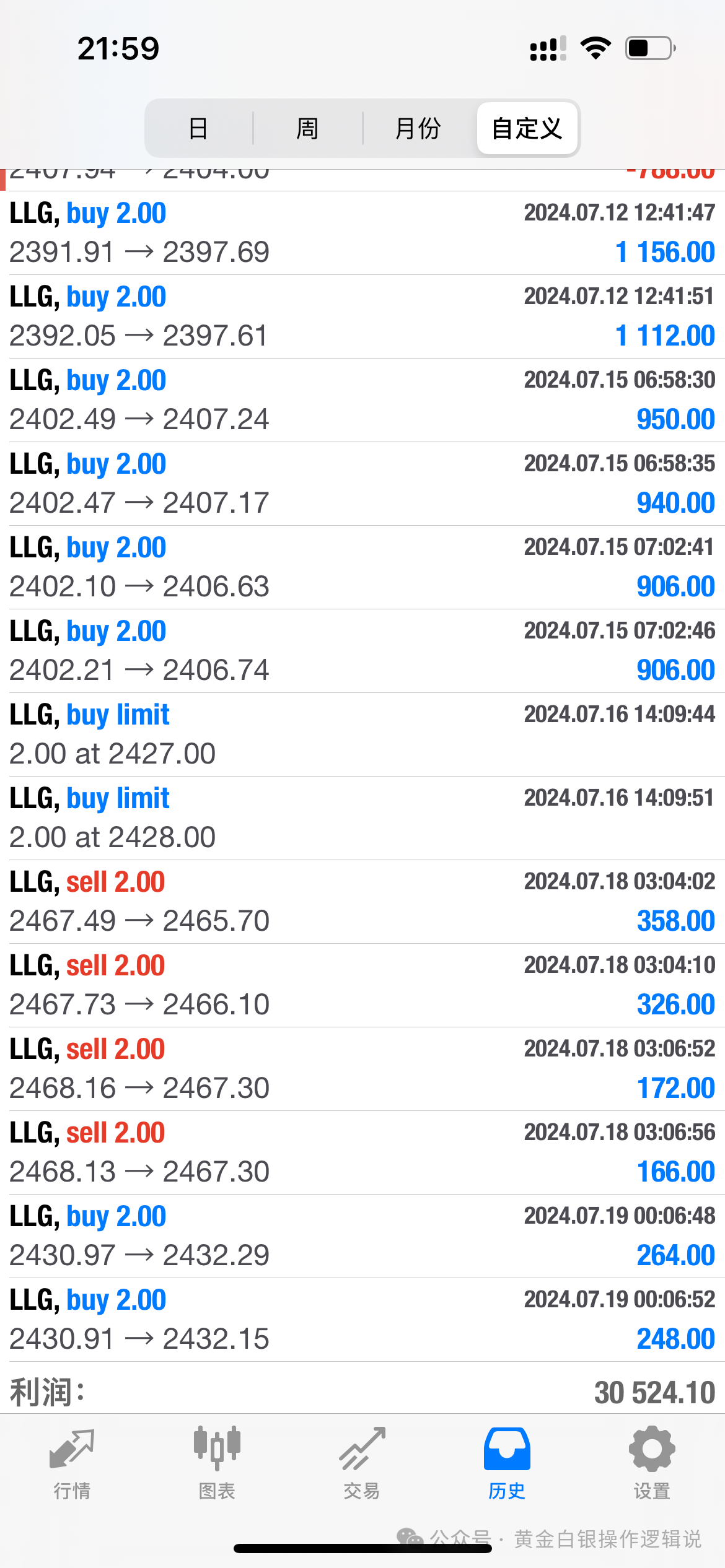Tap the 历史 history tab
This screenshot has width=725, height=1568.
(507, 1463)
